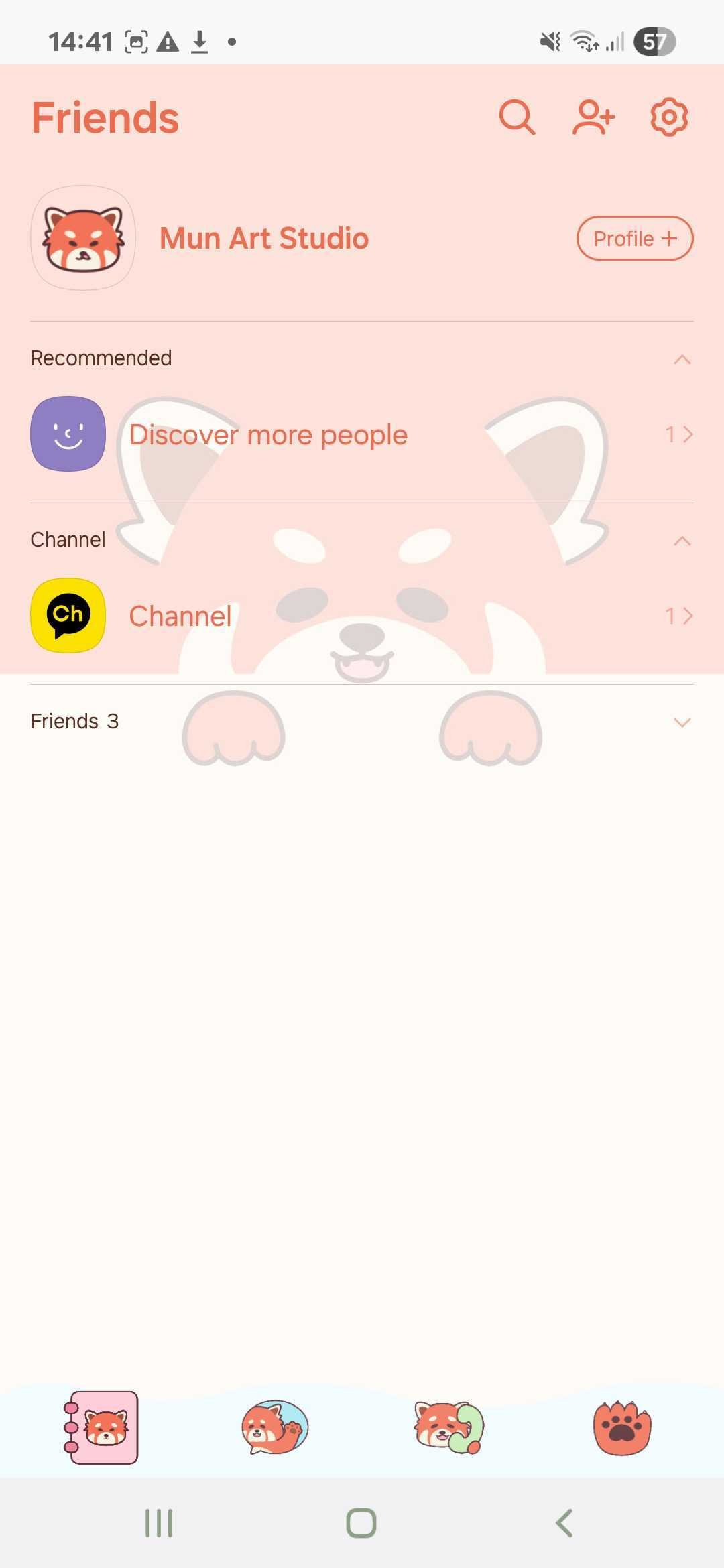Go to the home screen via system home button

[x=361, y=1523]
